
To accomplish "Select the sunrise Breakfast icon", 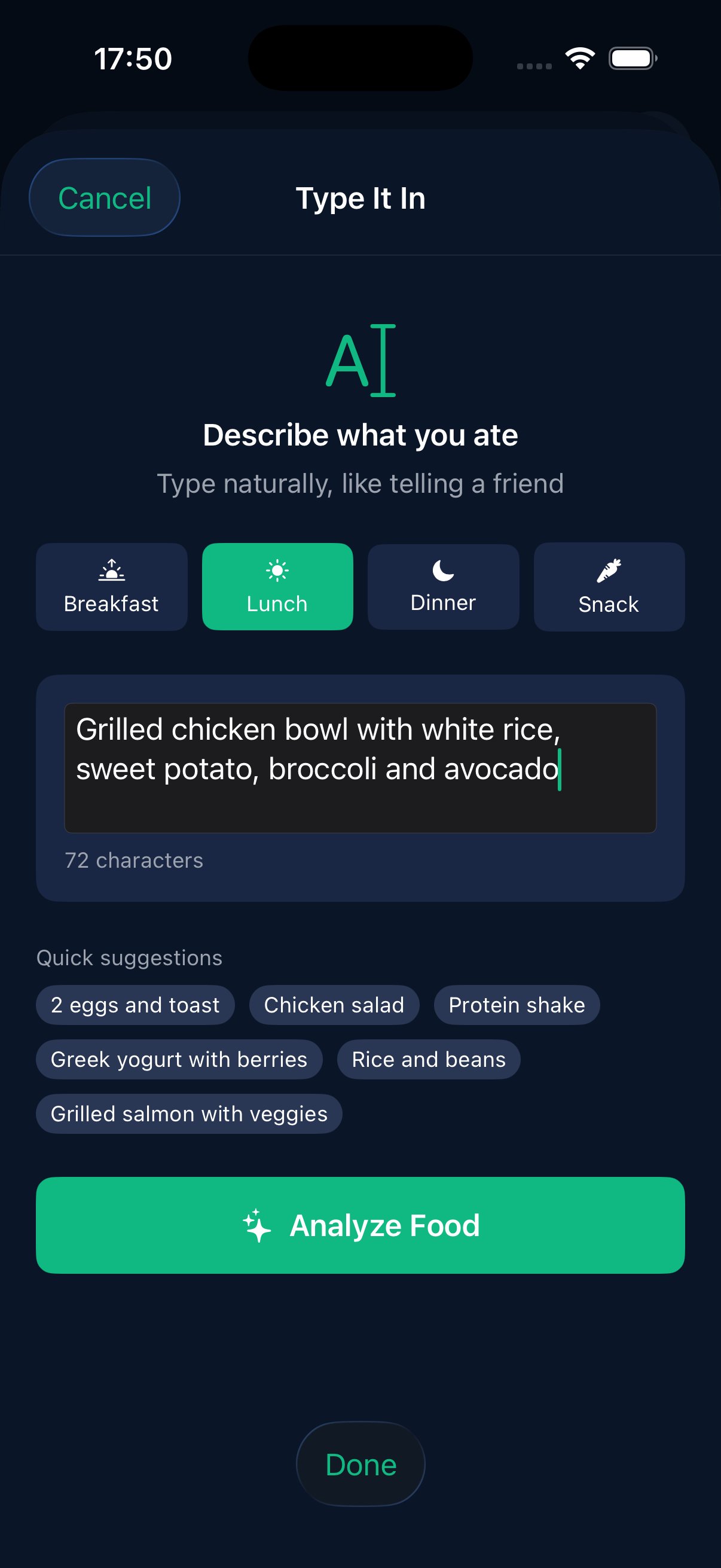I will tap(111, 571).
